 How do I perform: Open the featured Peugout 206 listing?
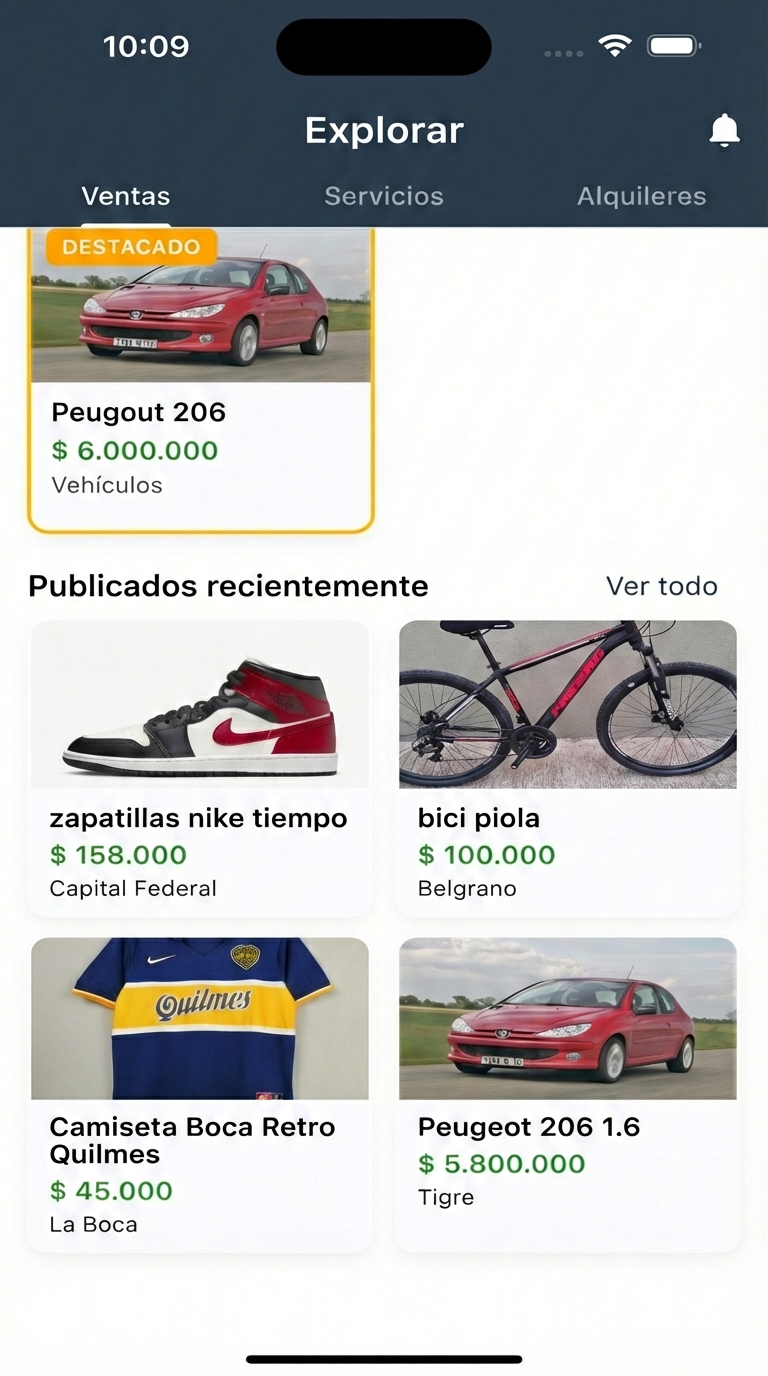point(200,380)
